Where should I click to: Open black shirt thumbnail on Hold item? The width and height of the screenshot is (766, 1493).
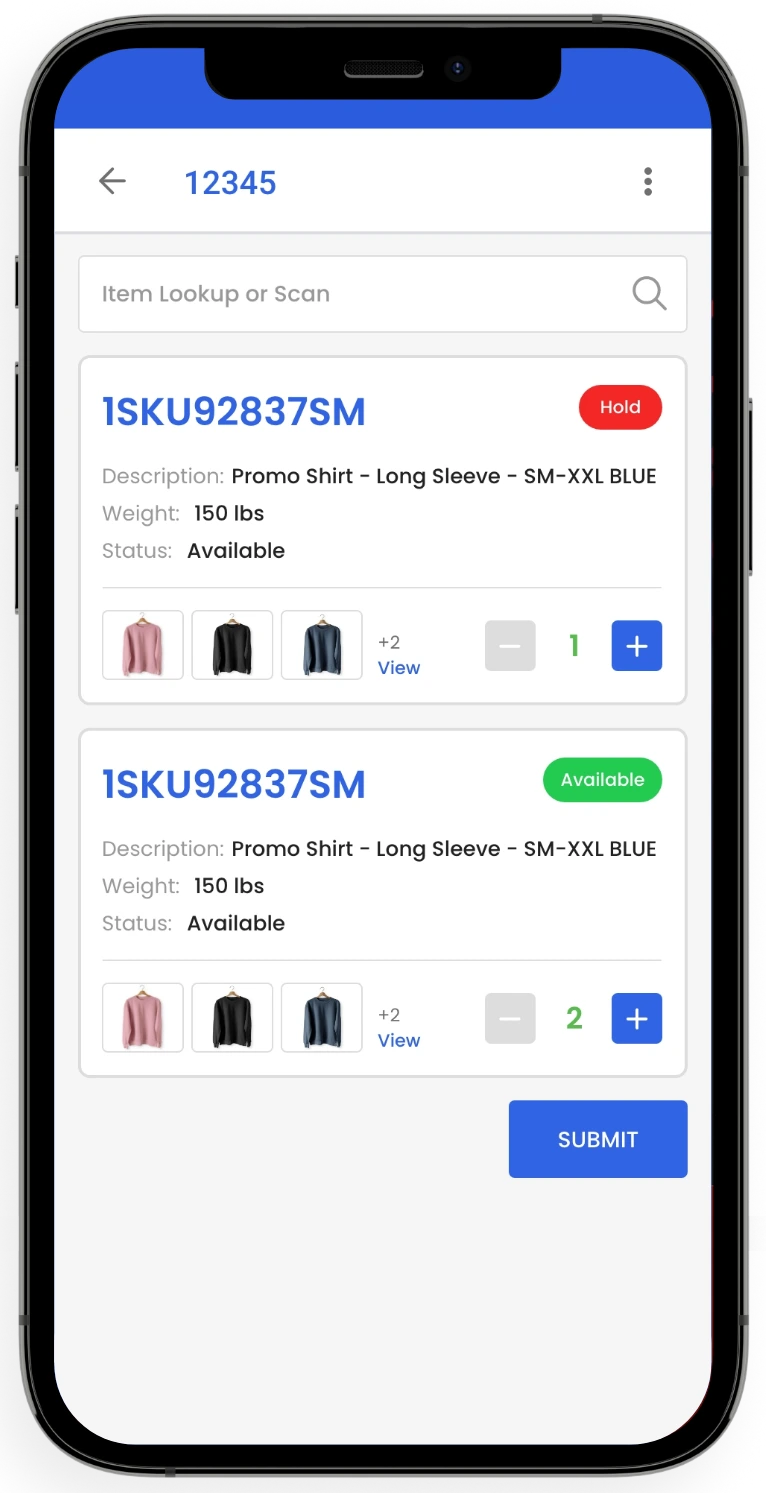coord(232,645)
